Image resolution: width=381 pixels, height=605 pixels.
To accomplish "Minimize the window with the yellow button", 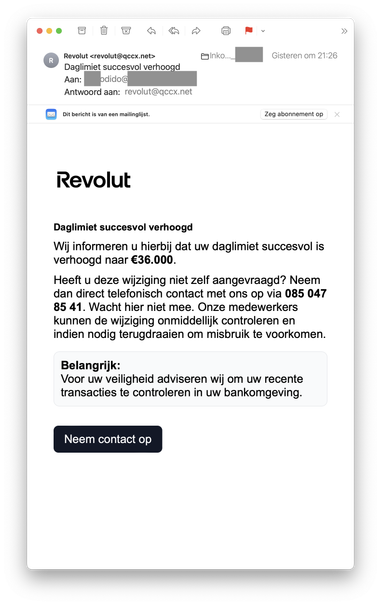I will [49, 31].
